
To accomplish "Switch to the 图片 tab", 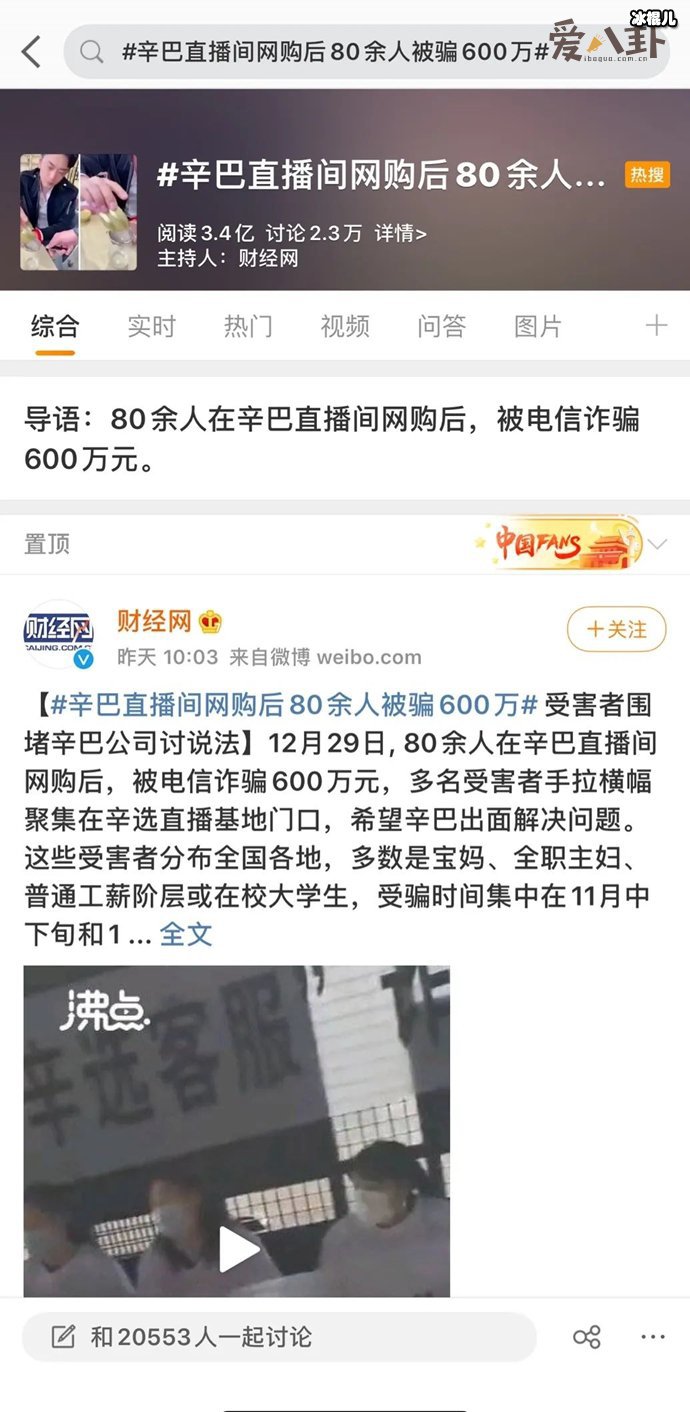I will pos(538,326).
